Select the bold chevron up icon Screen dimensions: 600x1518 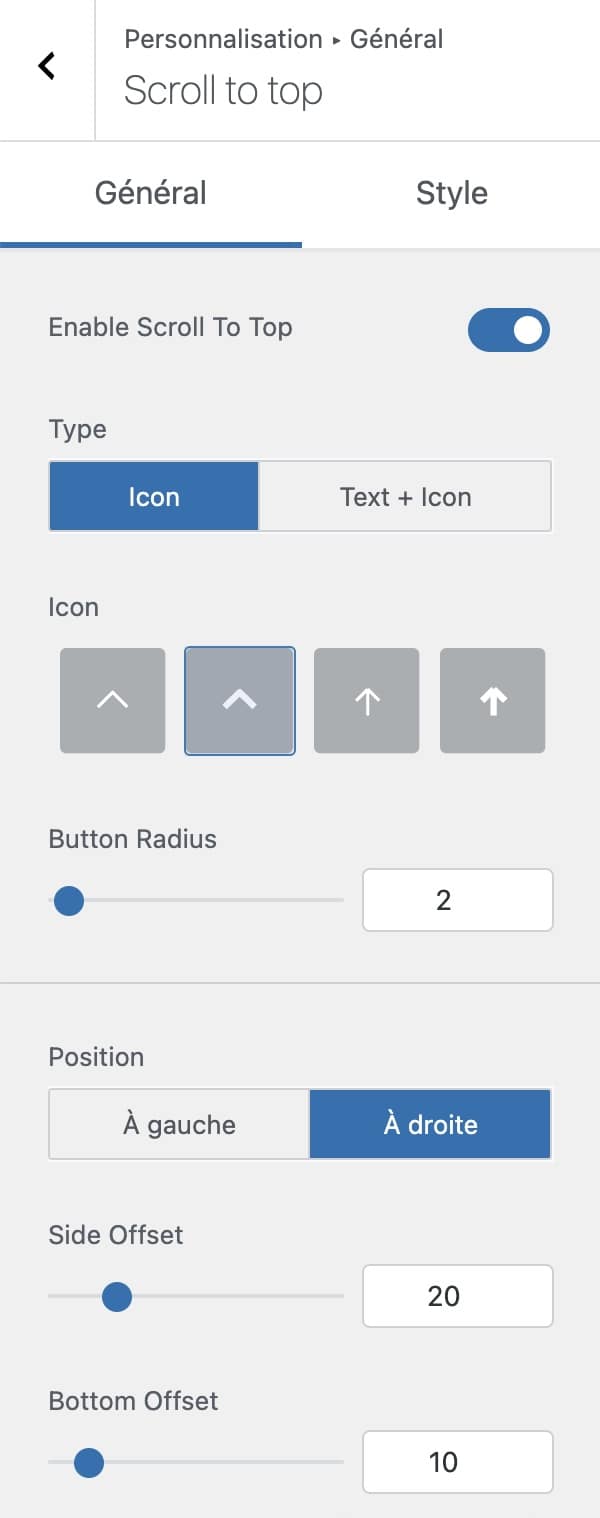point(239,701)
